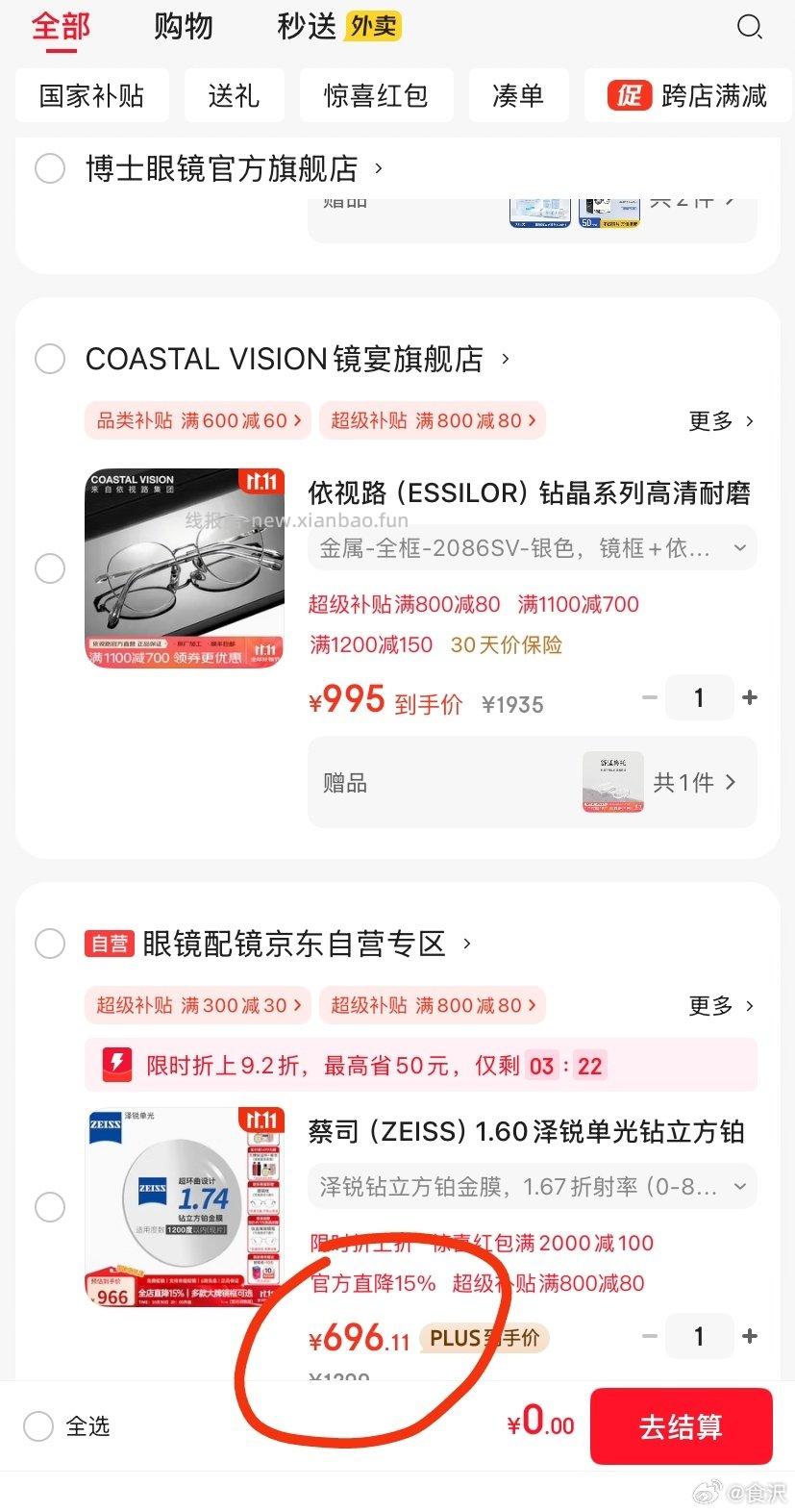The height and width of the screenshot is (1512, 795).
Task: Select the 惊喜红包 filter chip
Action: [x=375, y=95]
